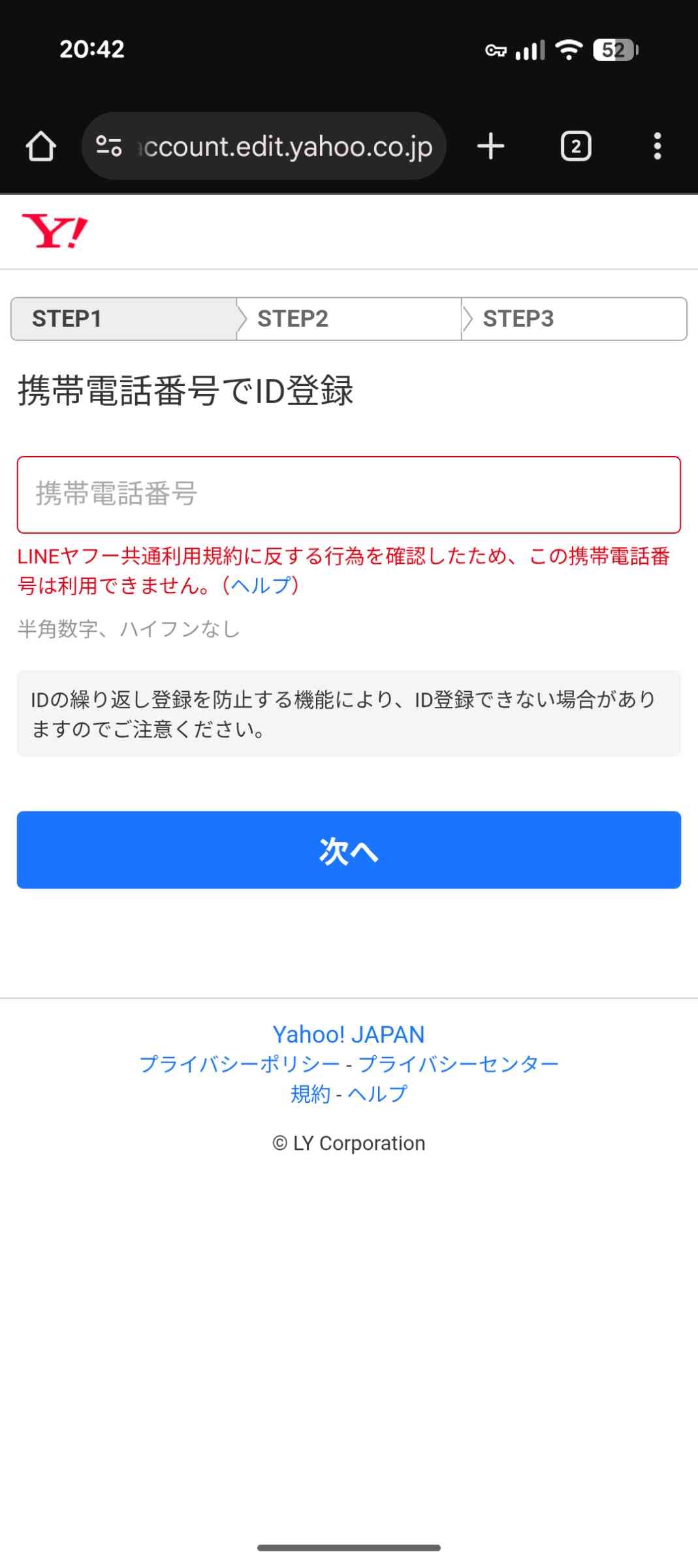698x1568 pixels.
Task: Tap the site info icon in the address bar
Action: click(108, 146)
